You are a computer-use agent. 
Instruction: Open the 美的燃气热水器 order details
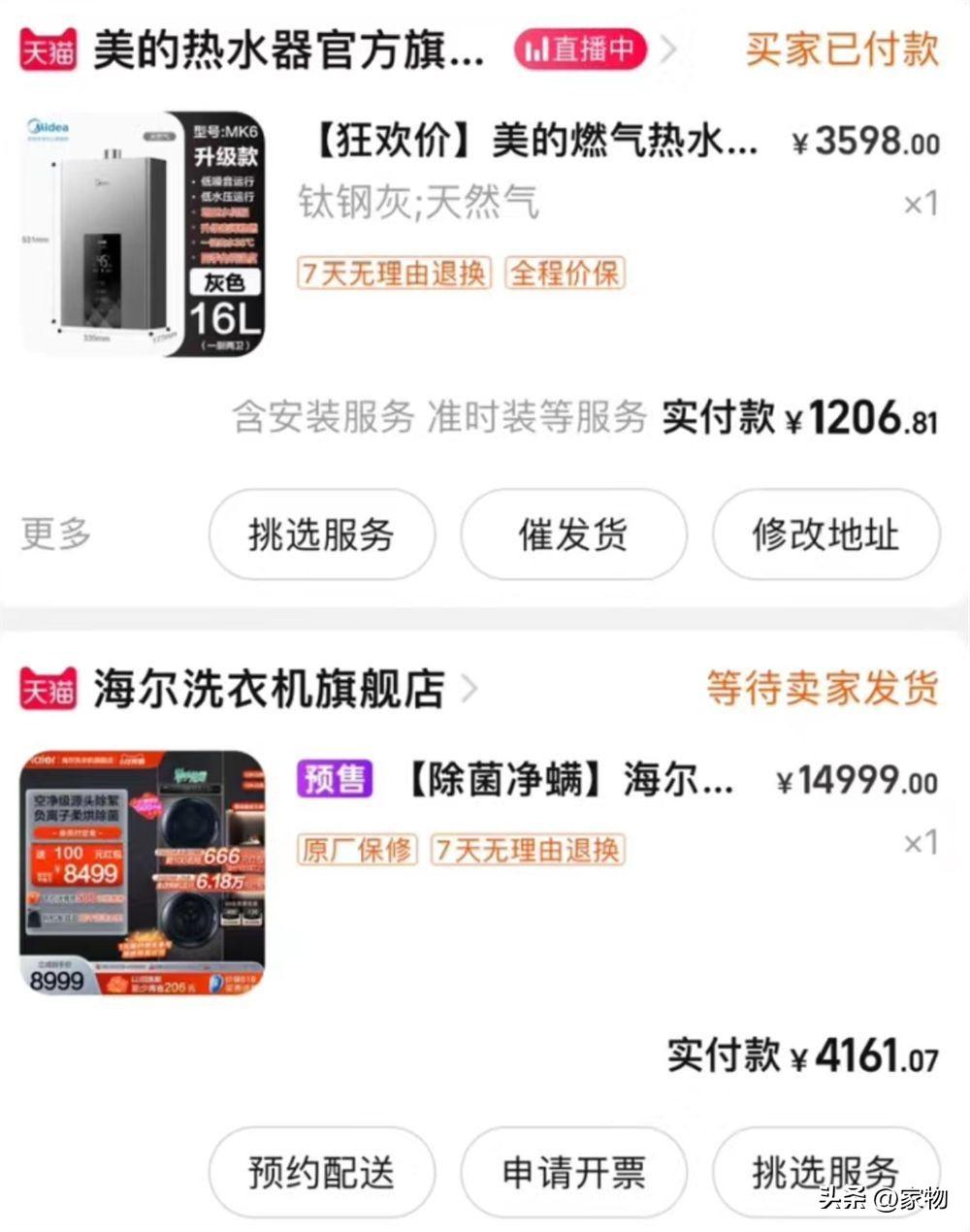click(x=529, y=143)
